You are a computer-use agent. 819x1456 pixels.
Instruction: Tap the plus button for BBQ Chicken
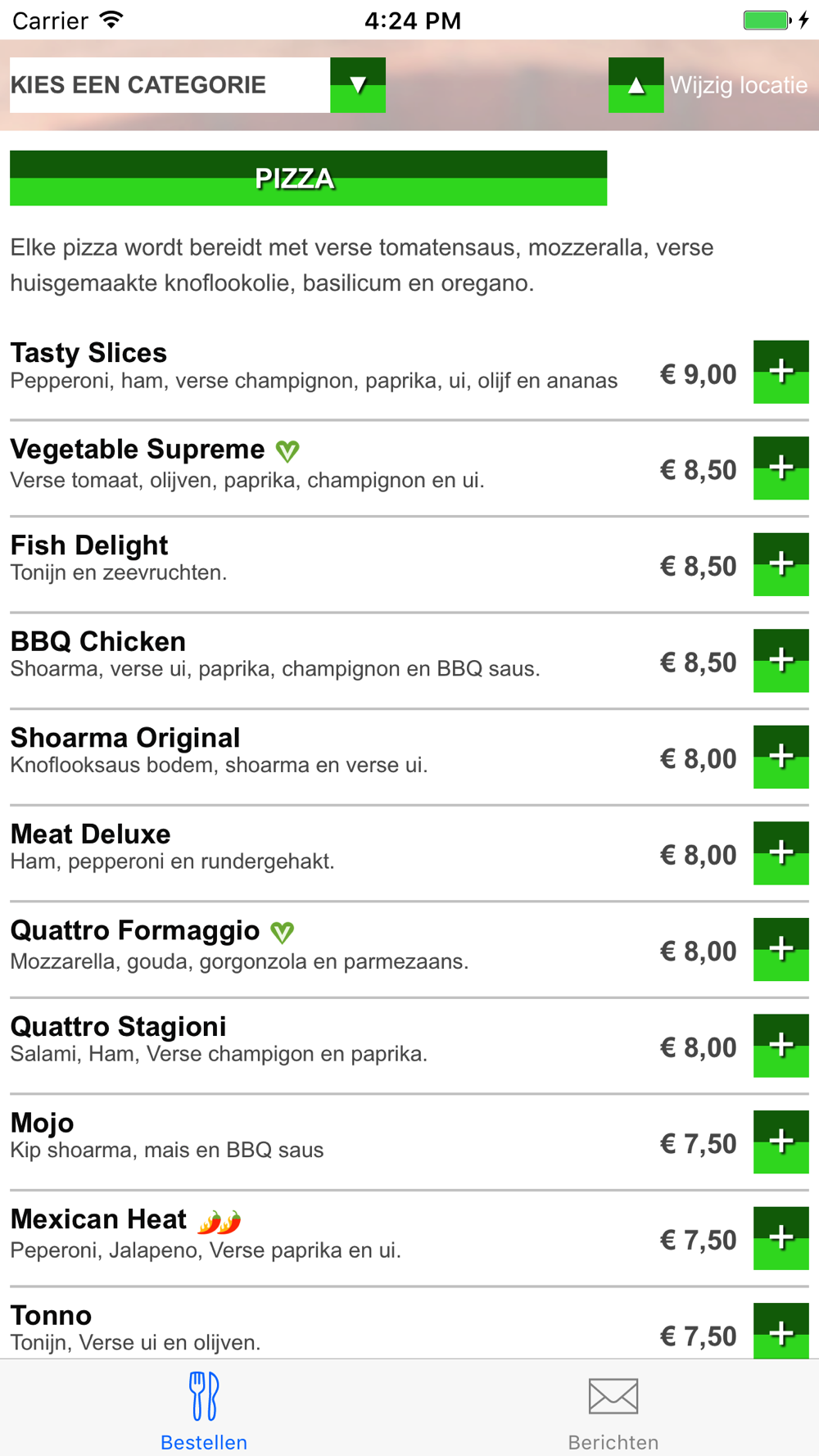(781, 660)
